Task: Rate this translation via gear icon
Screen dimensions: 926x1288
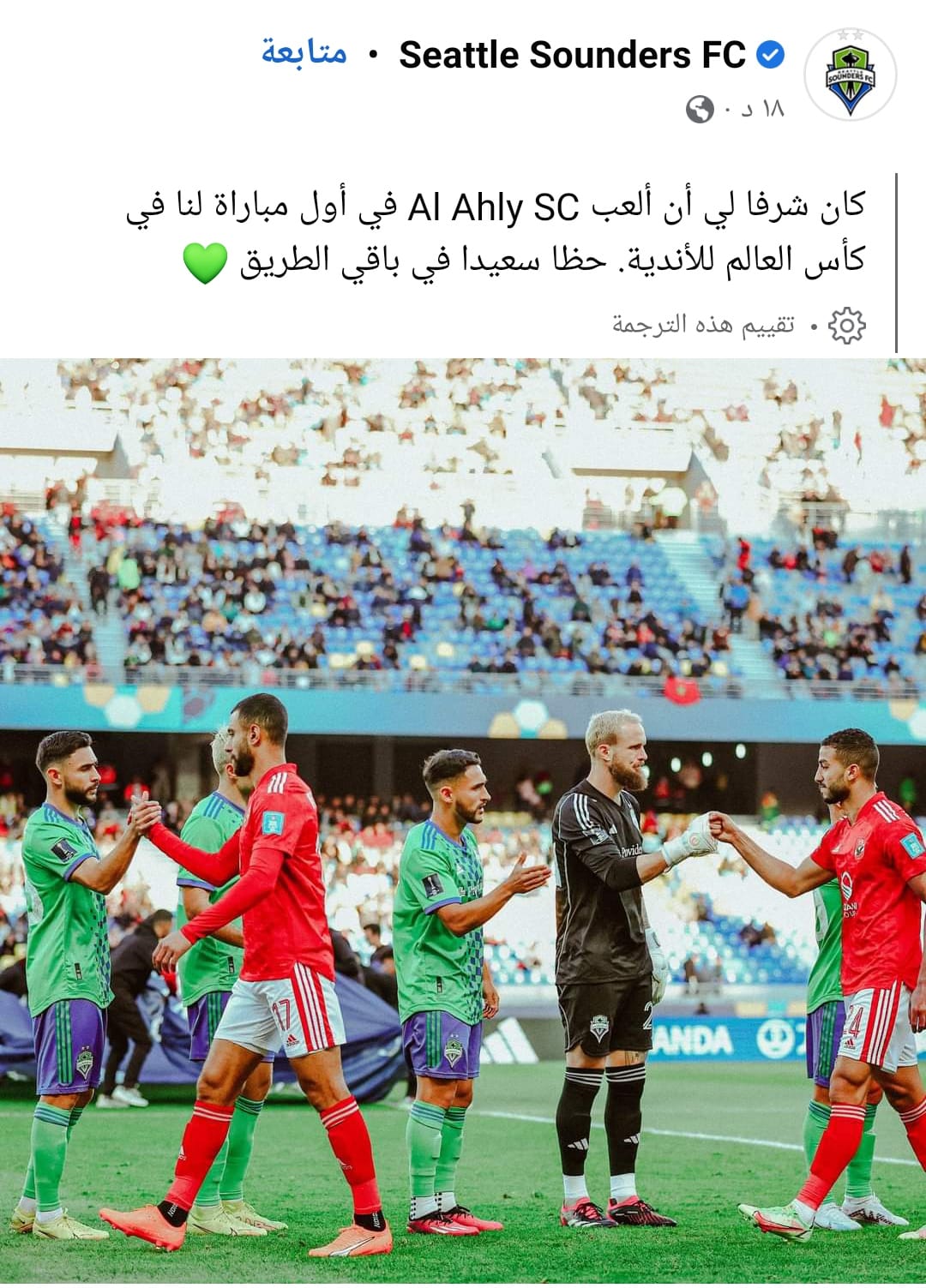Action: click(x=846, y=326)
